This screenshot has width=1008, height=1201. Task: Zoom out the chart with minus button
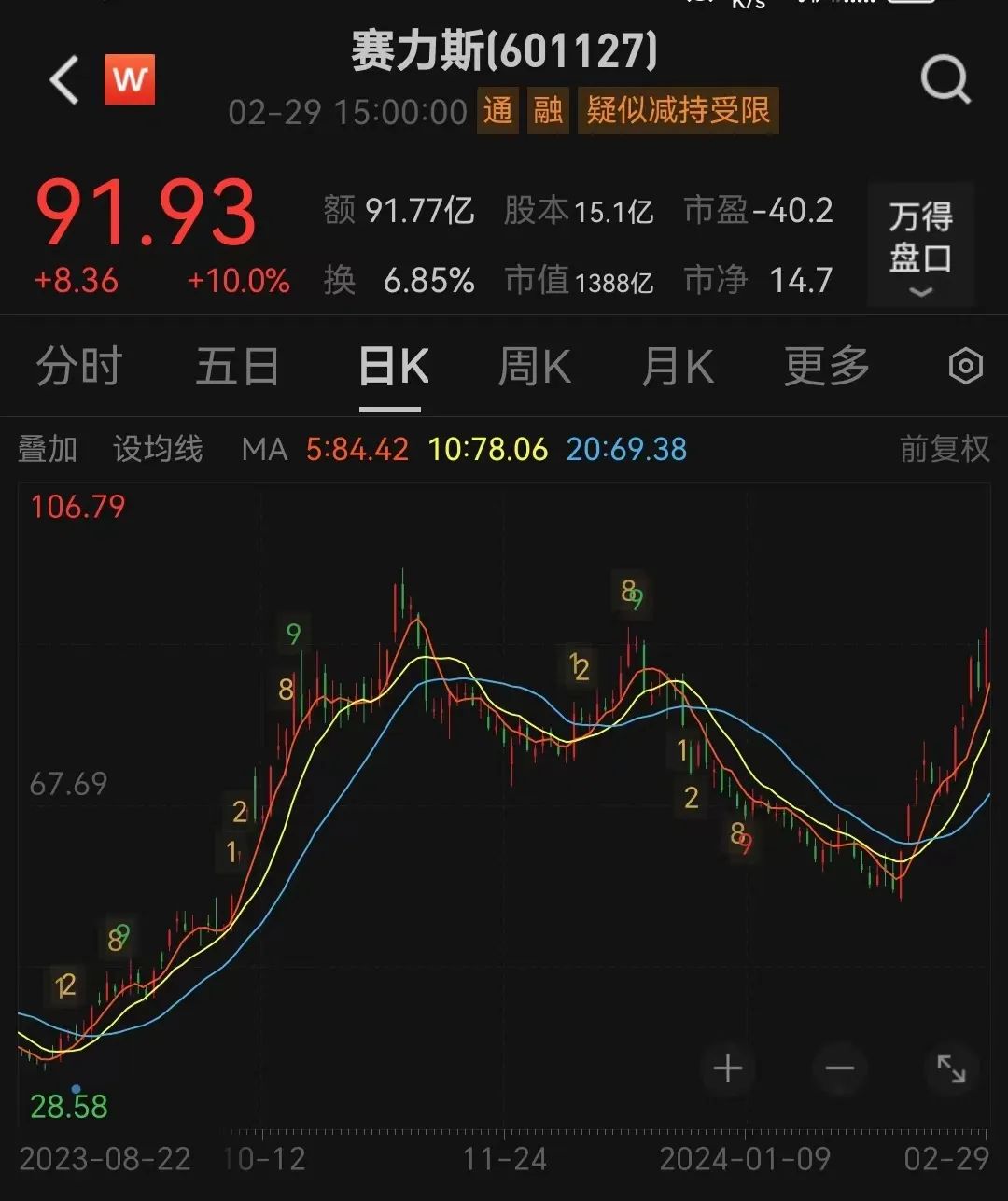point(840,1068)
